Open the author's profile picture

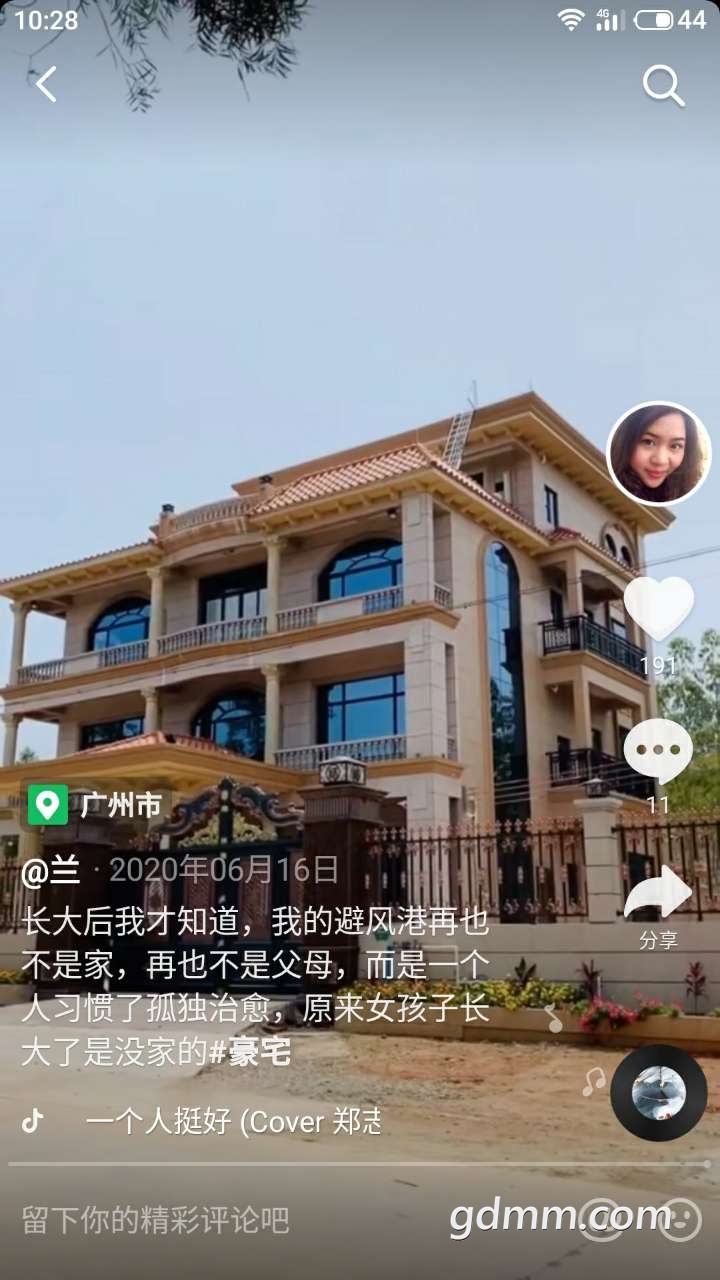pos(658,454)
